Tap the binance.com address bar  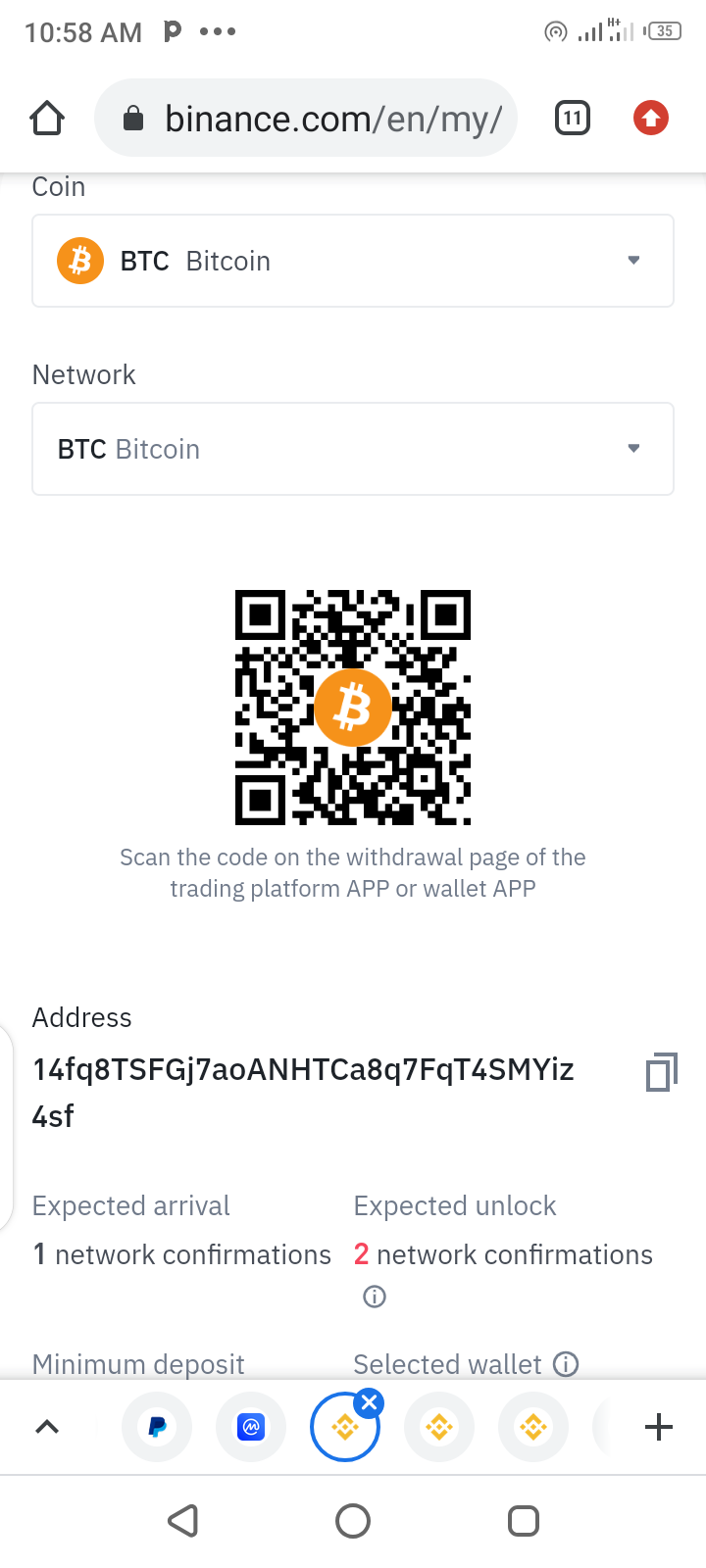click(x=306, y=119)
